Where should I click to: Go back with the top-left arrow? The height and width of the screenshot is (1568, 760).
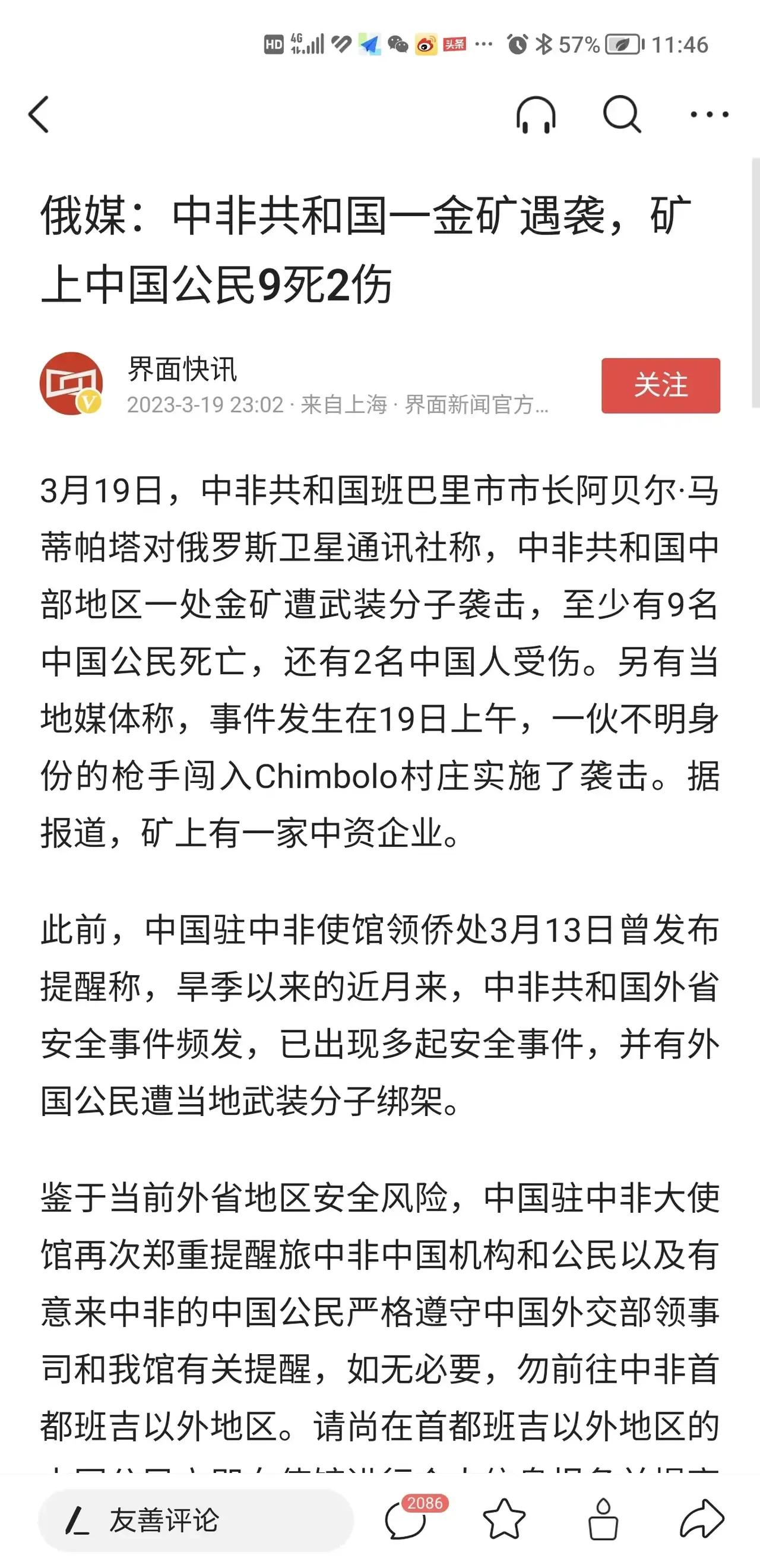click(39, 115)
